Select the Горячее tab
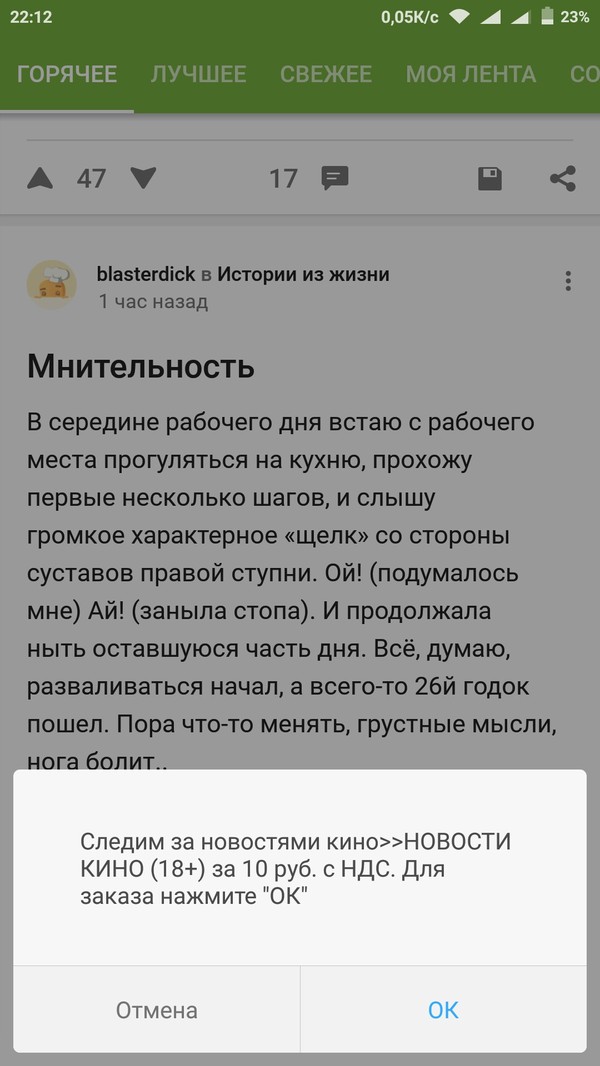The height and width of the screenshot is (1066, 600). (x=67, y=74)
